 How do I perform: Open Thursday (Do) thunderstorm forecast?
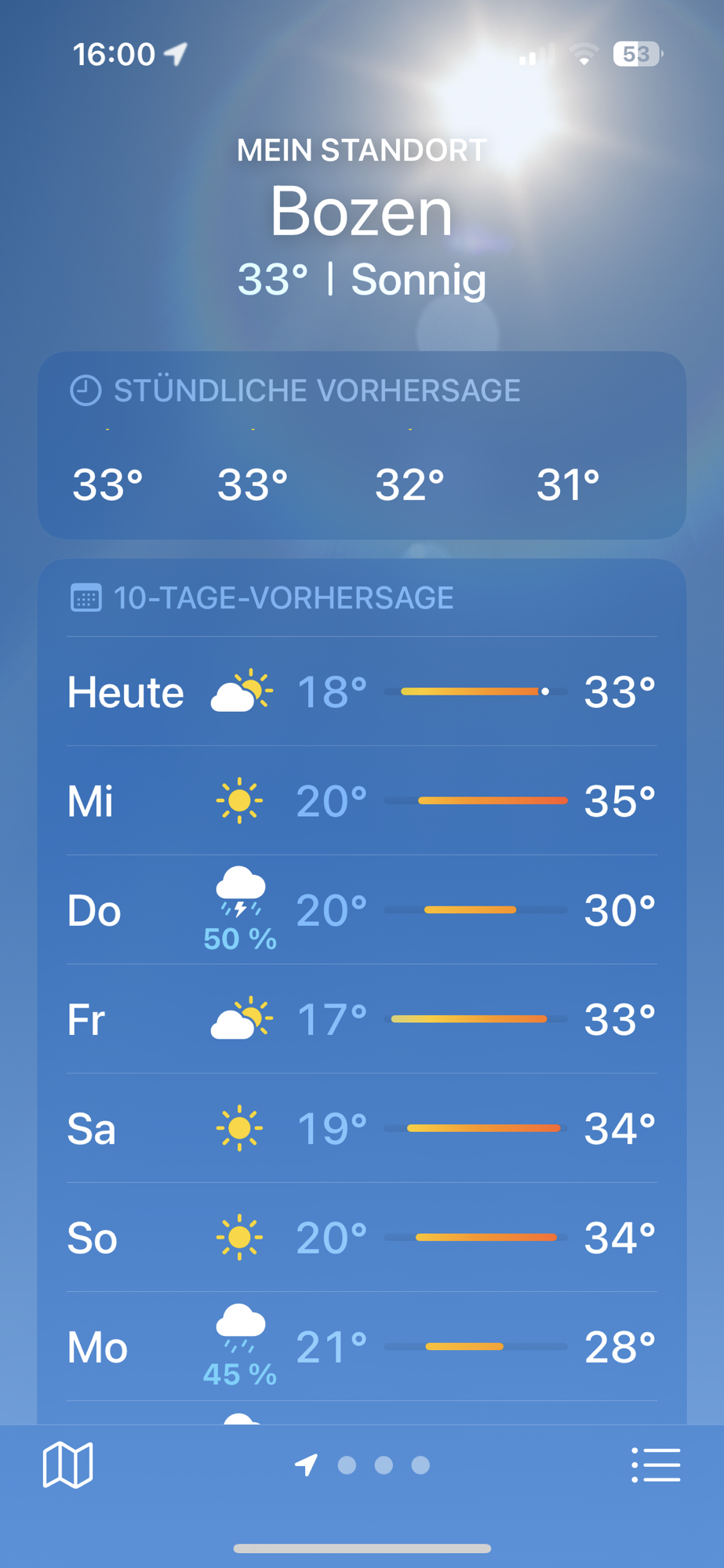(x=362, y=910)
